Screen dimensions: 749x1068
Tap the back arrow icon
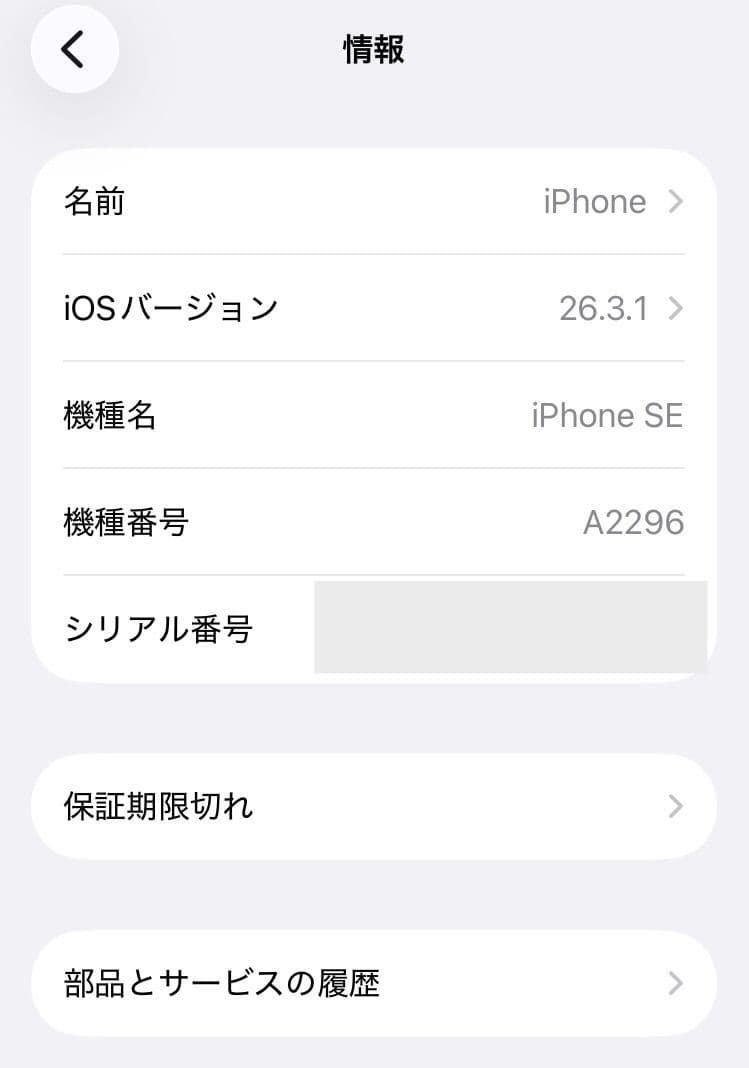click(x=74, y=49)
